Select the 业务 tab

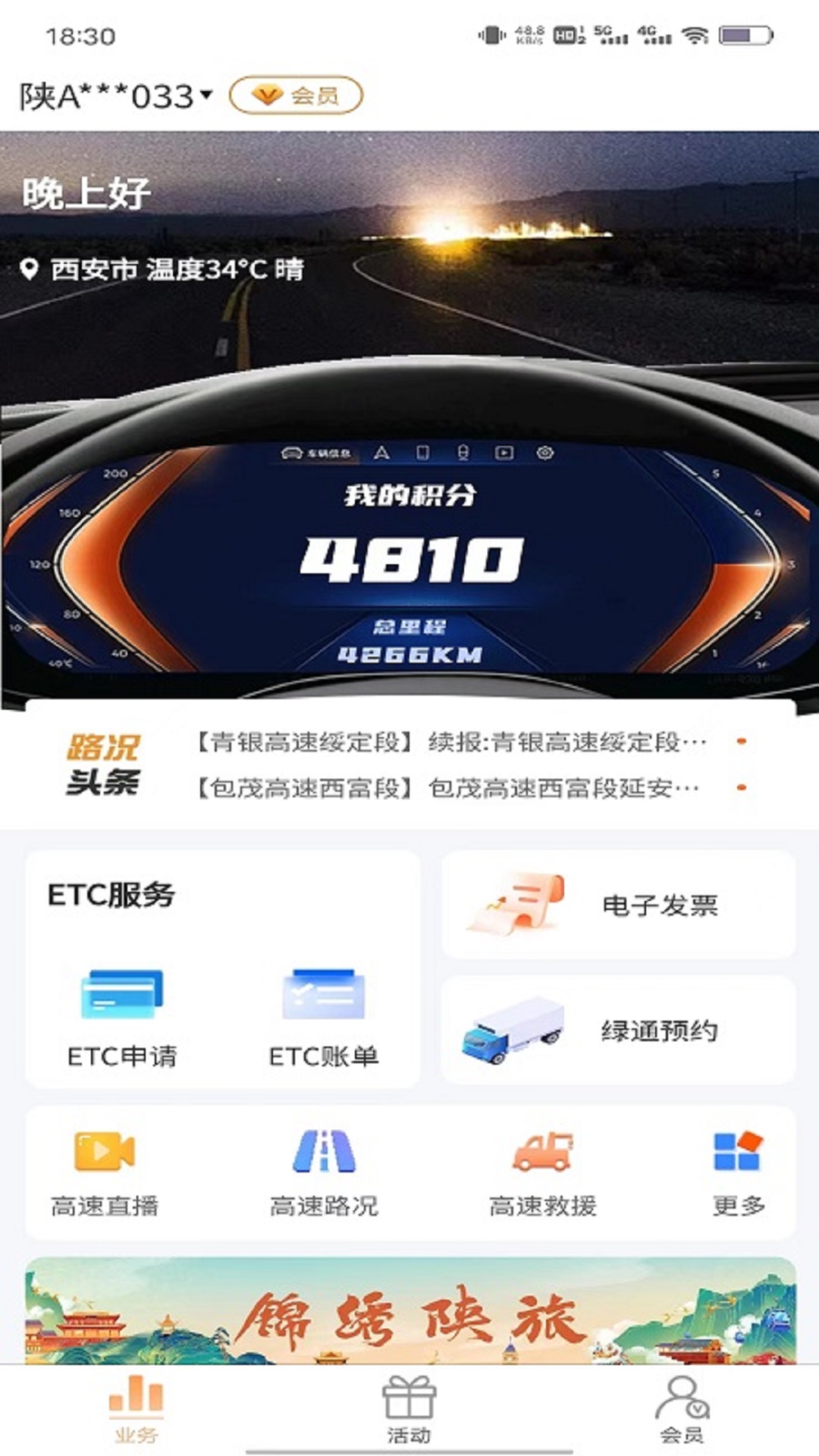(136, 1409)
